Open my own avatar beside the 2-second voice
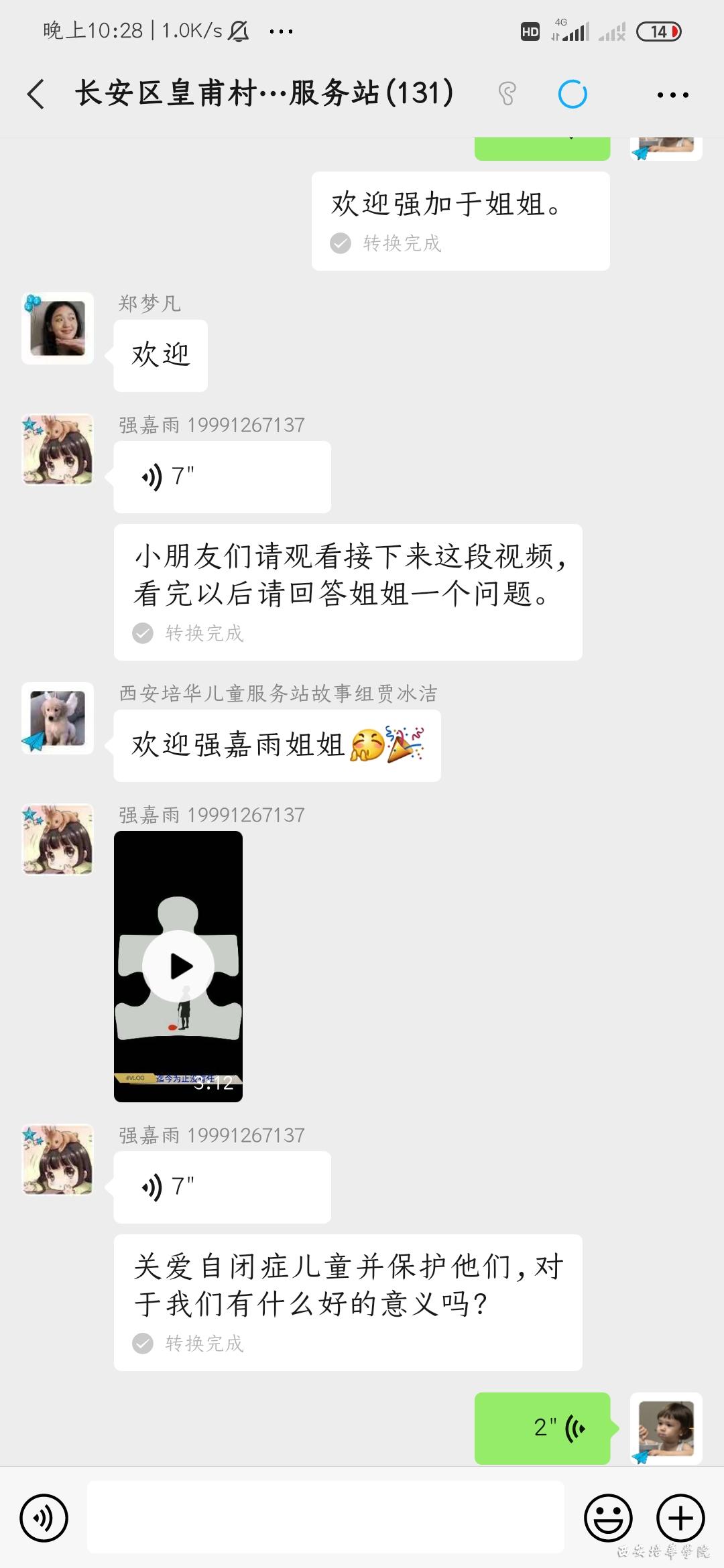The width and height of the screenshot is (724, 1568). pos(666,1428)
